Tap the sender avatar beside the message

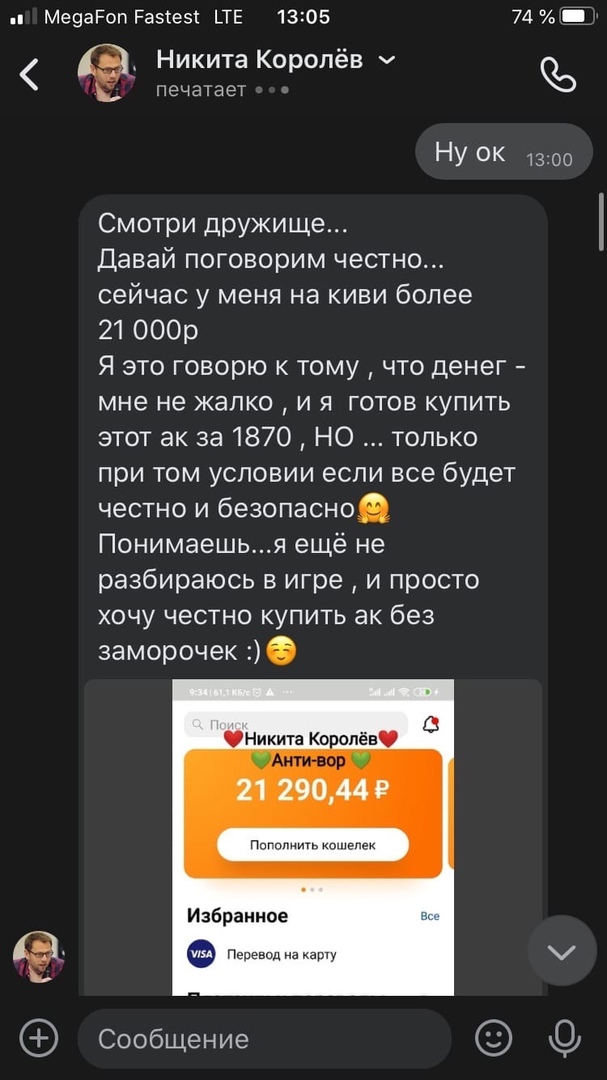click(39, 956)
